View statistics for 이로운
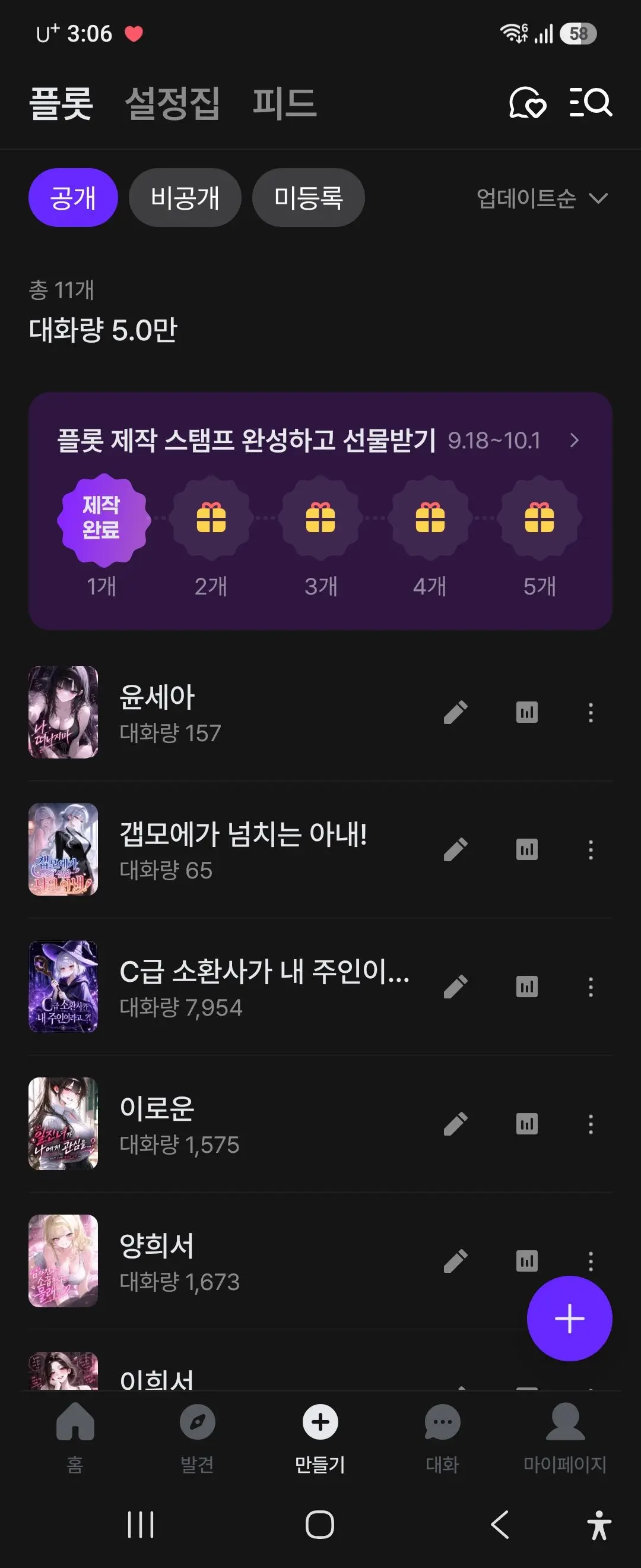This screenshot has width=641, height=1568. point(526,1124)
